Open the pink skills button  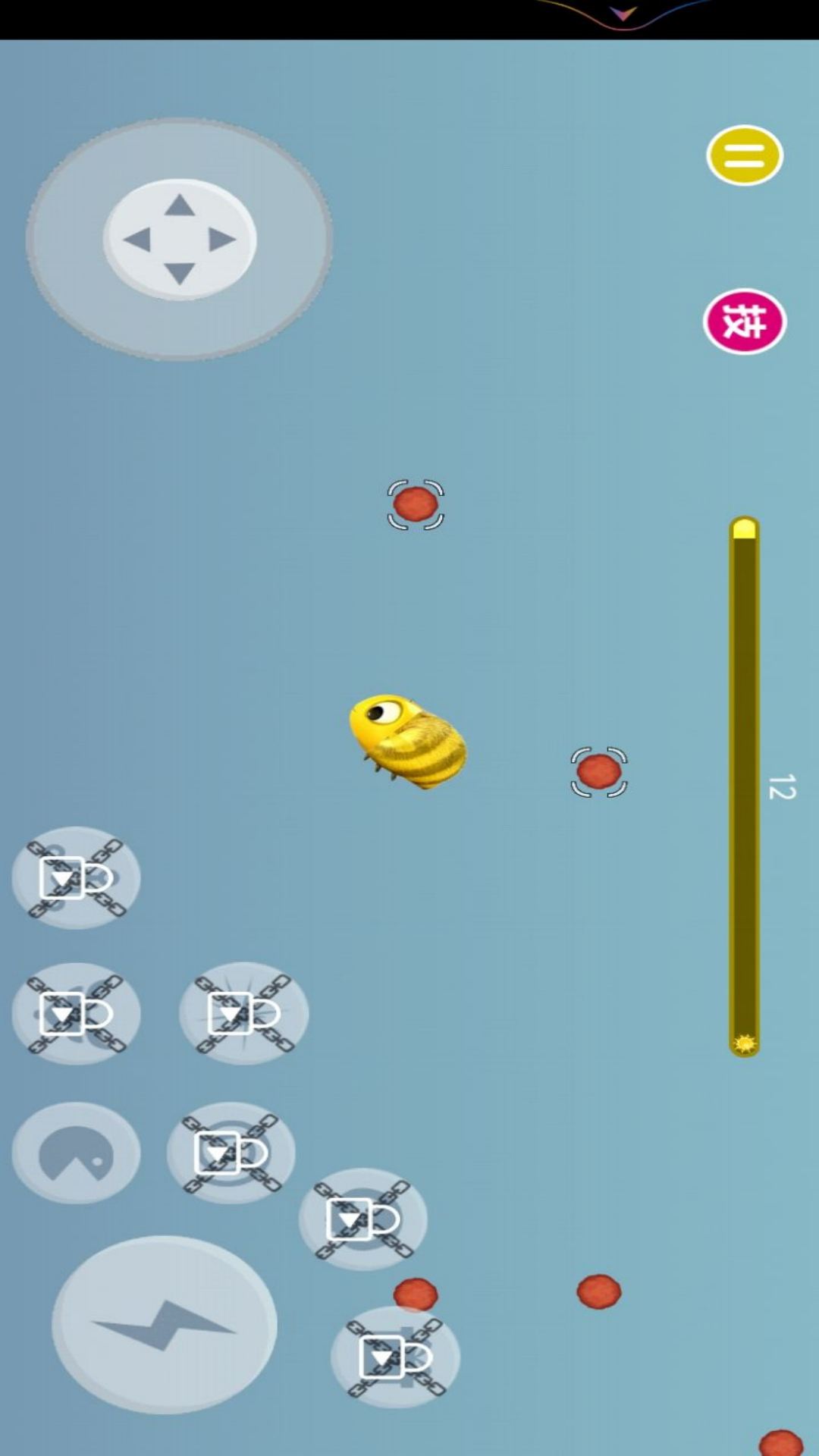tap(744, 322)
